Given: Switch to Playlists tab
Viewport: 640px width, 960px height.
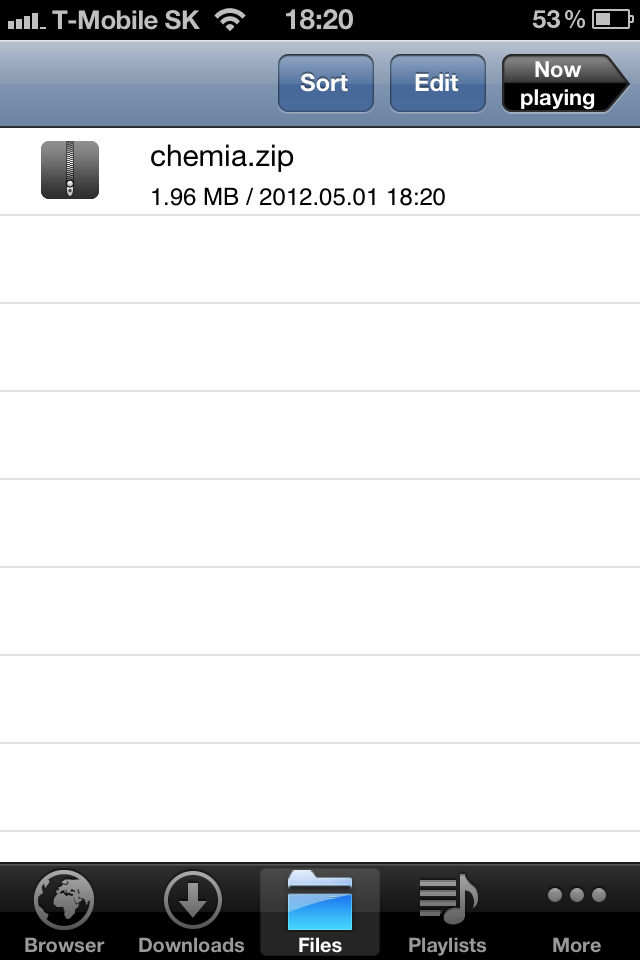Looking at the screenshot, I should coord(447,912).
